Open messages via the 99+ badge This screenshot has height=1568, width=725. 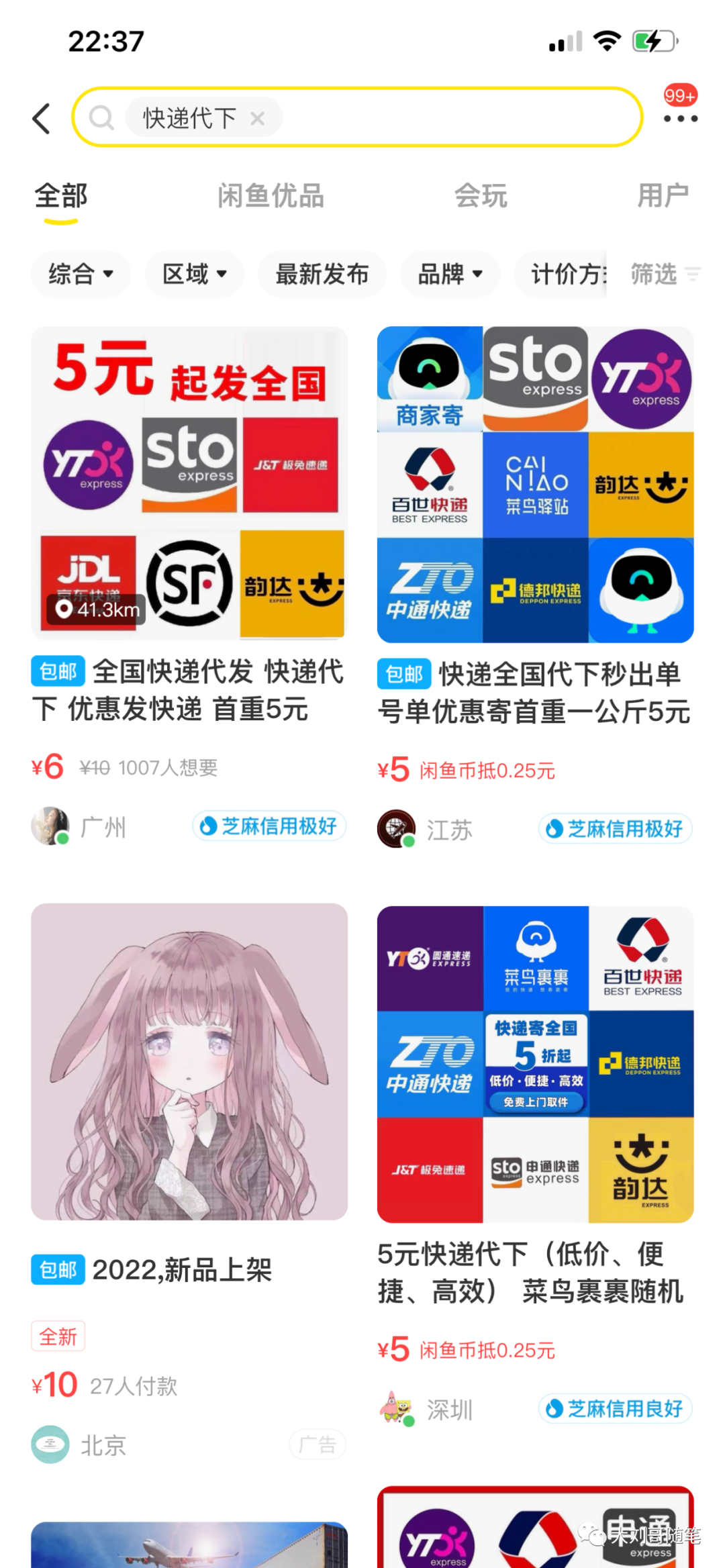tap(679, 96)
